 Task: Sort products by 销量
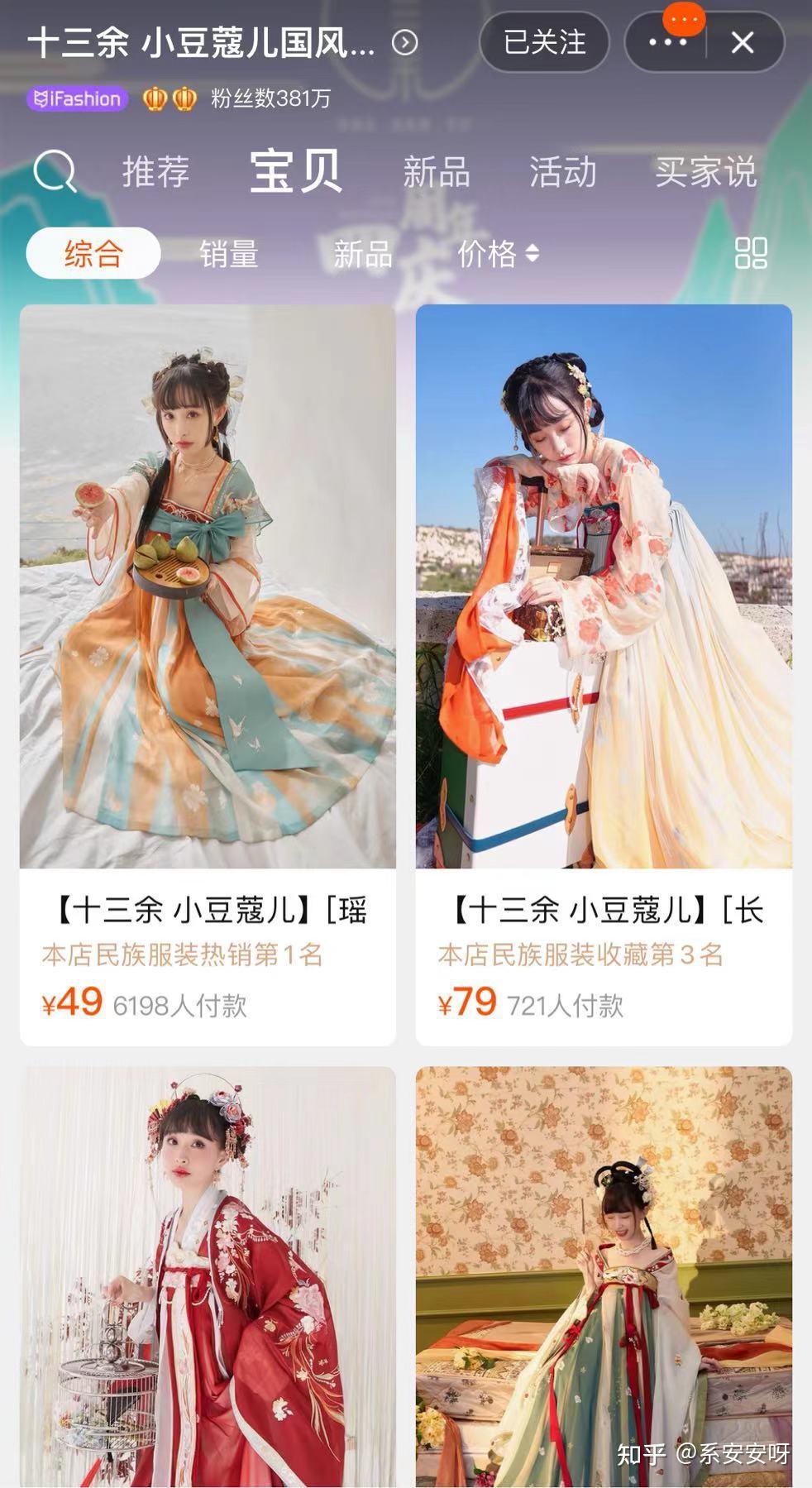228,253
